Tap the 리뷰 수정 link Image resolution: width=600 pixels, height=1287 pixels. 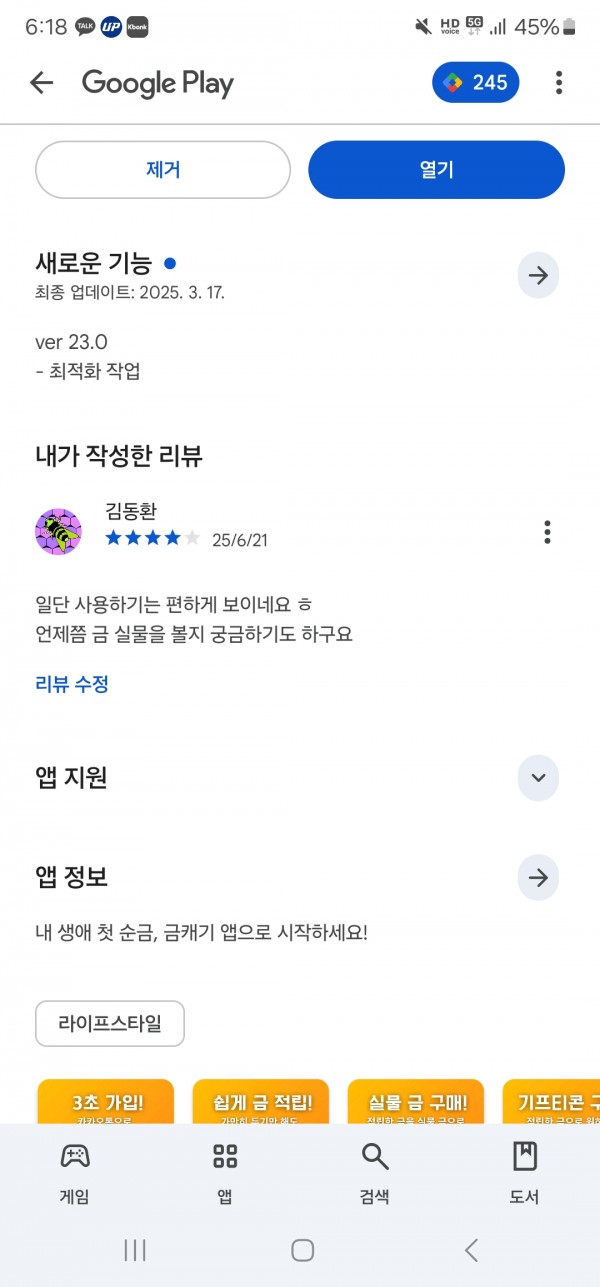(x=72, y=684)
